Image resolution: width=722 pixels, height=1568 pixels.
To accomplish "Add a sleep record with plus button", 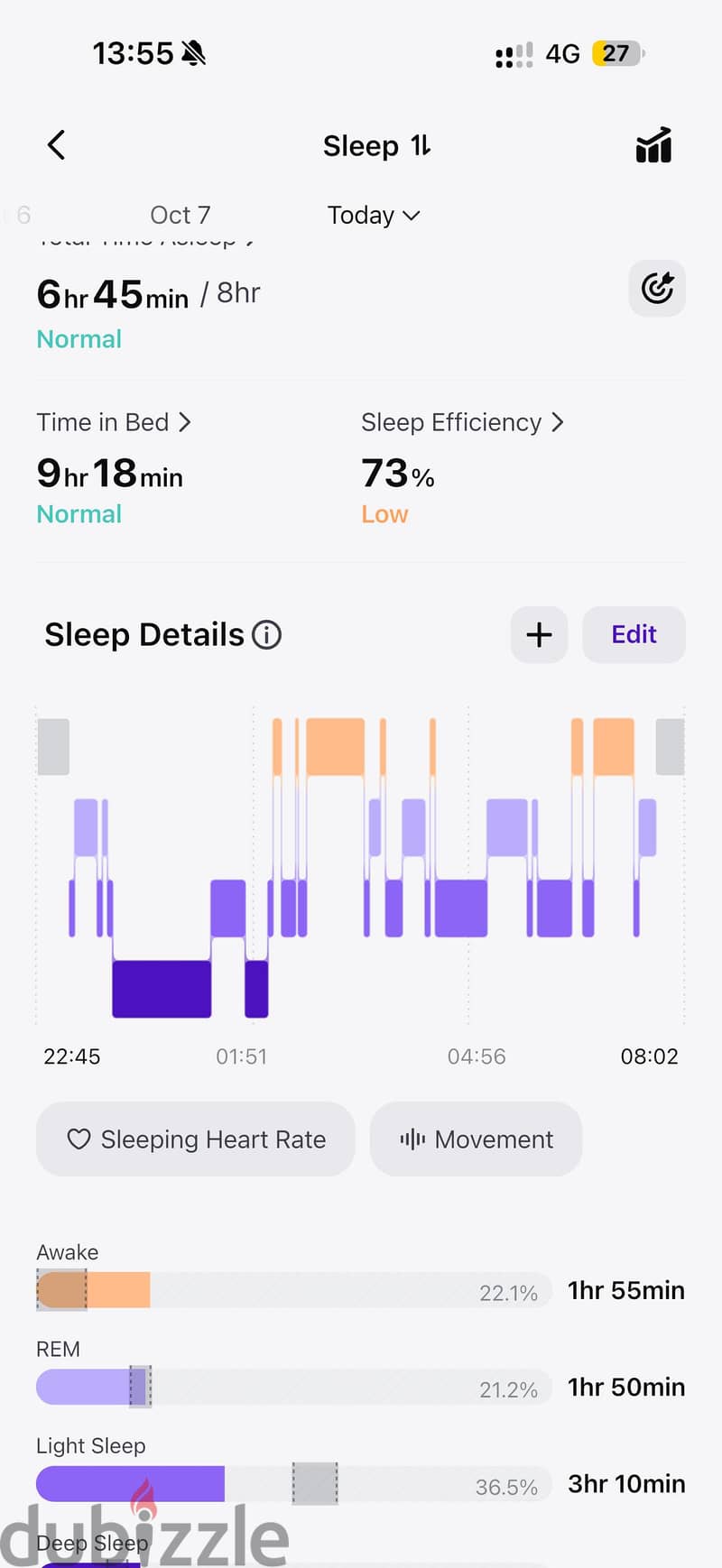I will pos(539,635).
